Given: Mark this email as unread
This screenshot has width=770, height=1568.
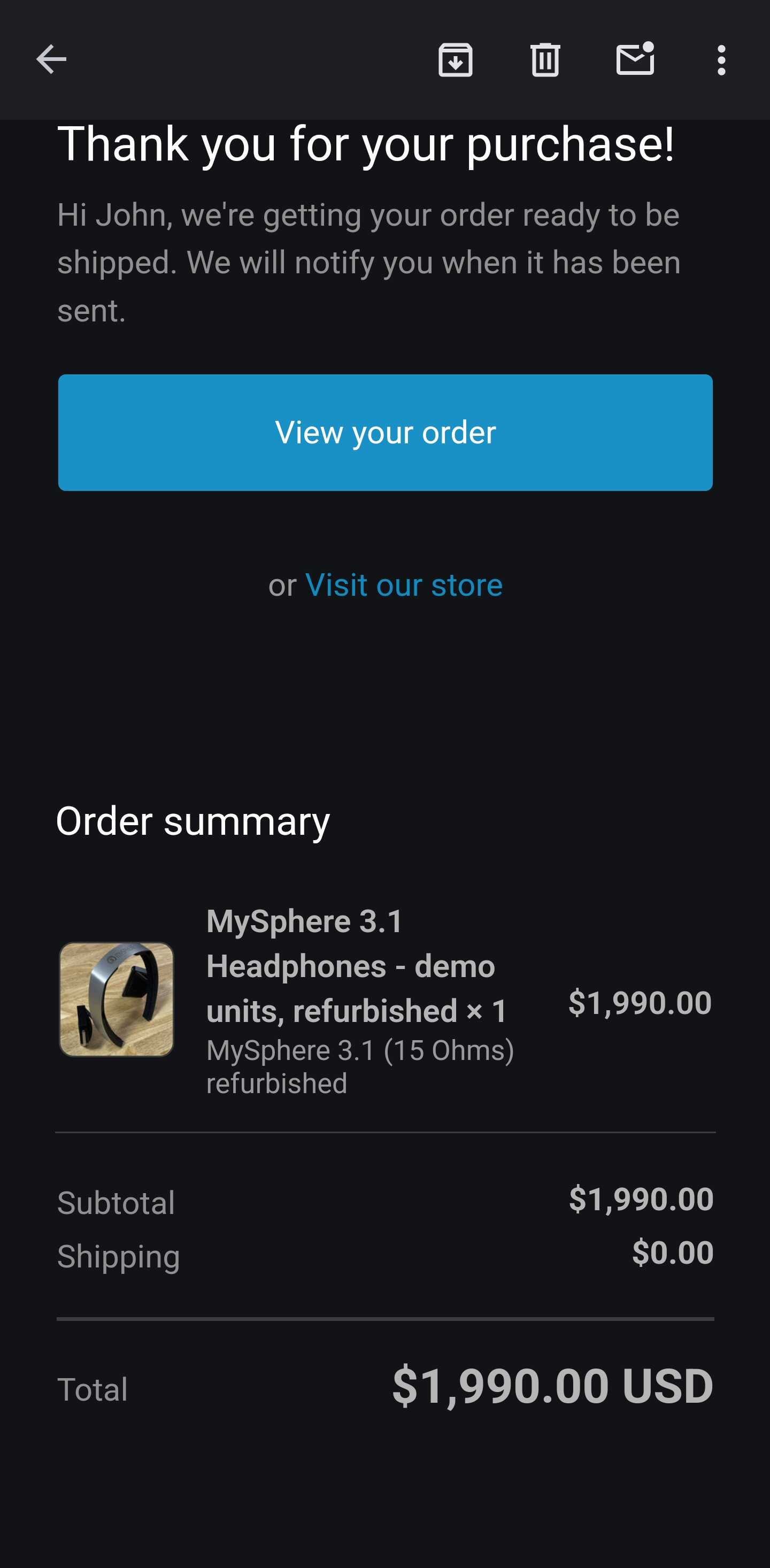Looking at the screenshot, I should [635, 60].
